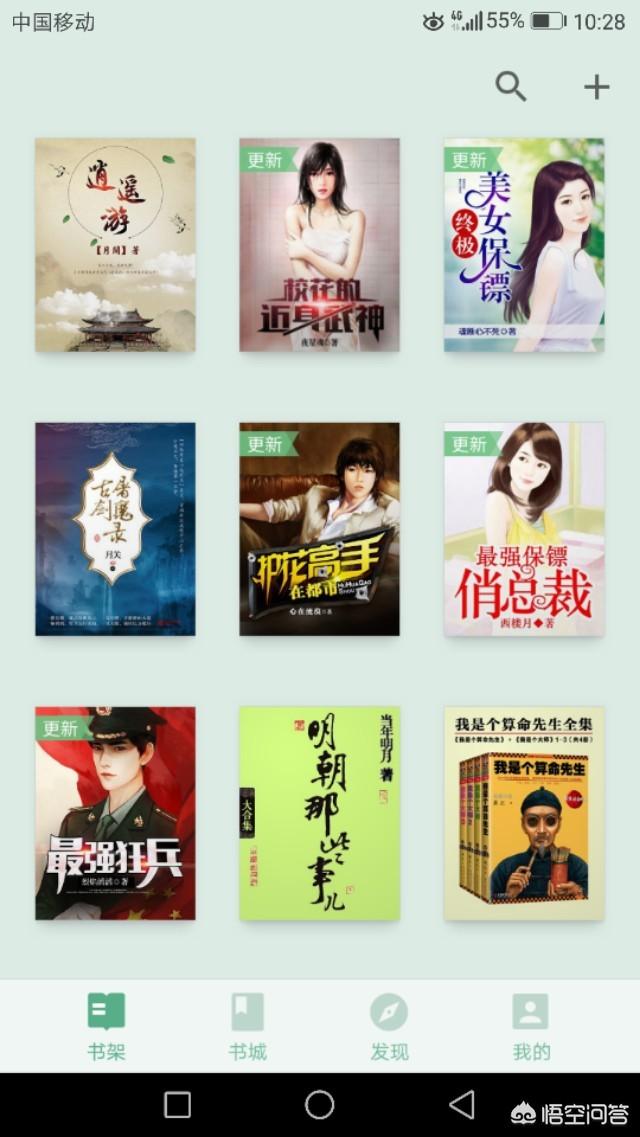This screenshot has width=640, height=1137.
Task: Open the blue-cover book by 月关
Action: pos(116,529)
